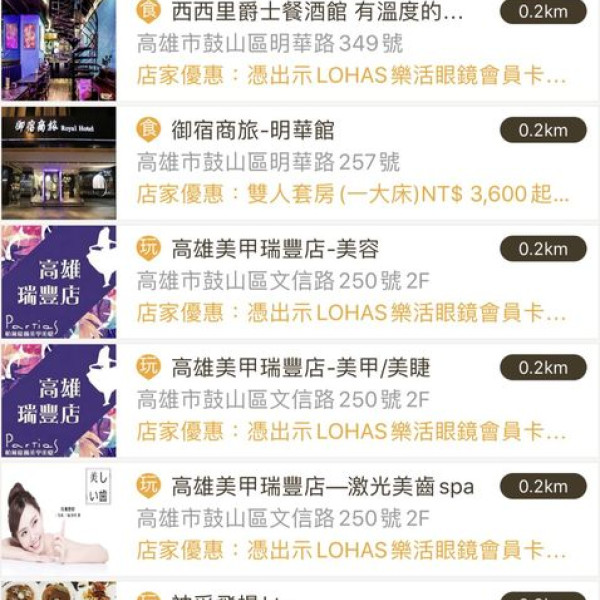Open 高雄美甲瑞豐店-美容 listing

coord(275,249)
